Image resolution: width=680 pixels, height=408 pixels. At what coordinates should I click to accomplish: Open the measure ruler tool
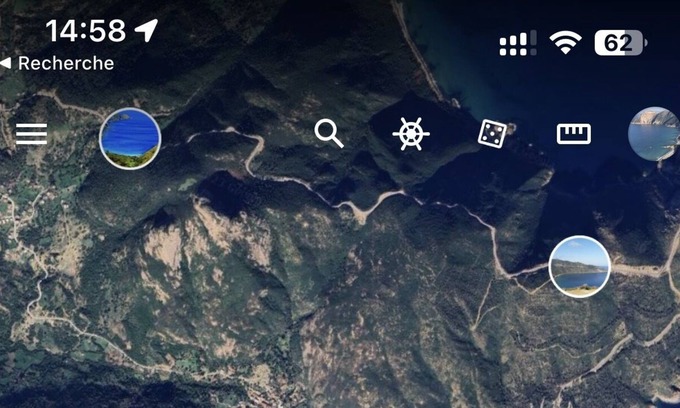pyautogui.click(x=574, y=134)
